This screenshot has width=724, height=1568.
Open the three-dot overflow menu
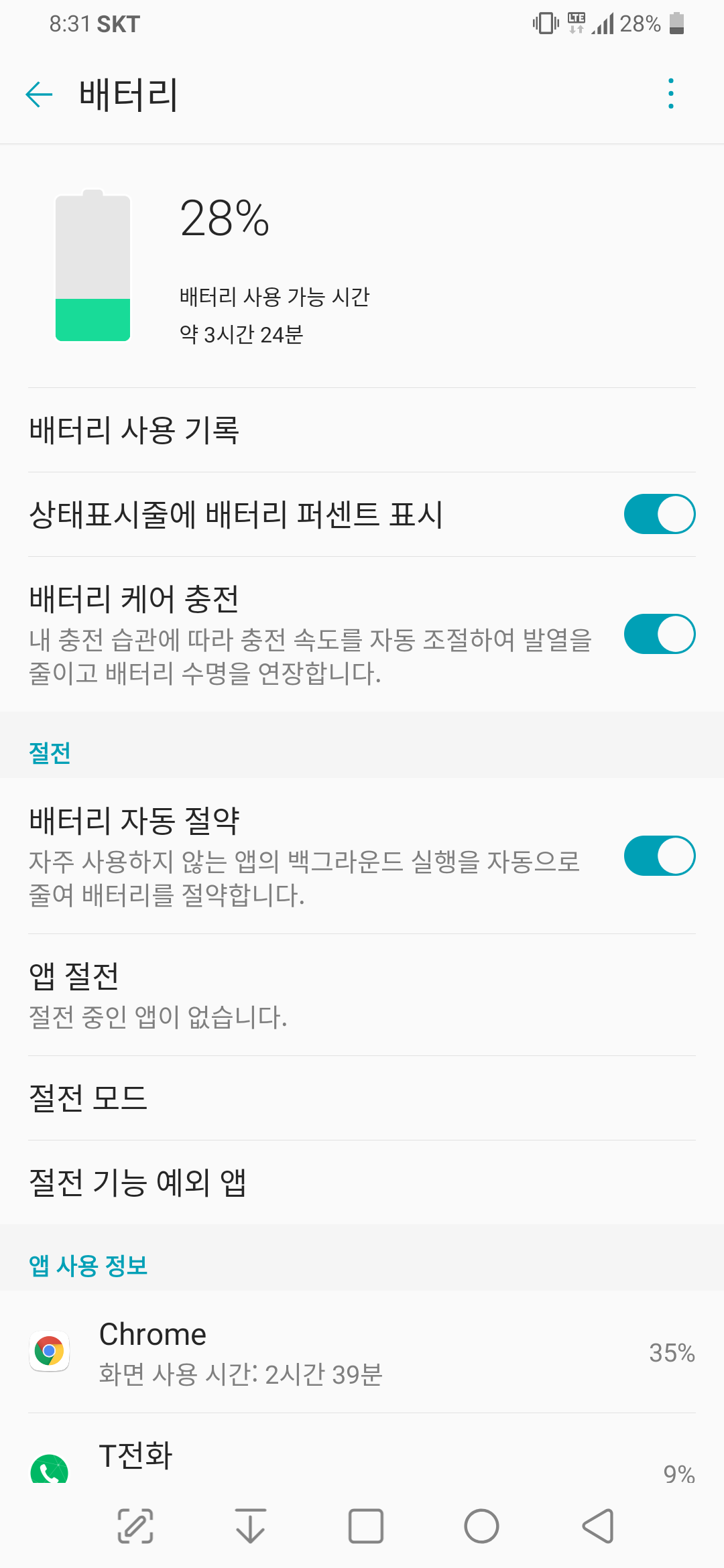(x=670, y=94)
